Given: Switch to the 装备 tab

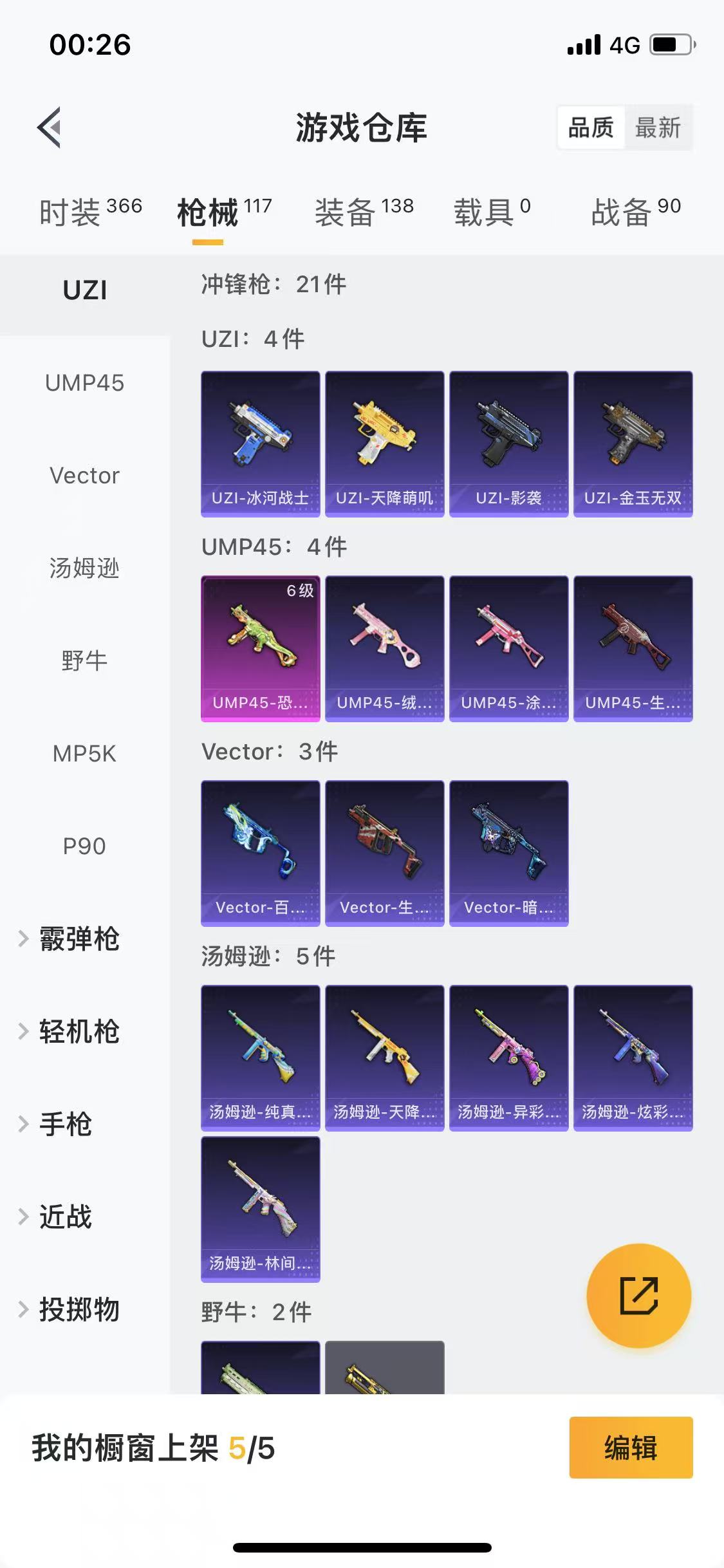Looking at the screenshot, I should (x=364, y=212).
